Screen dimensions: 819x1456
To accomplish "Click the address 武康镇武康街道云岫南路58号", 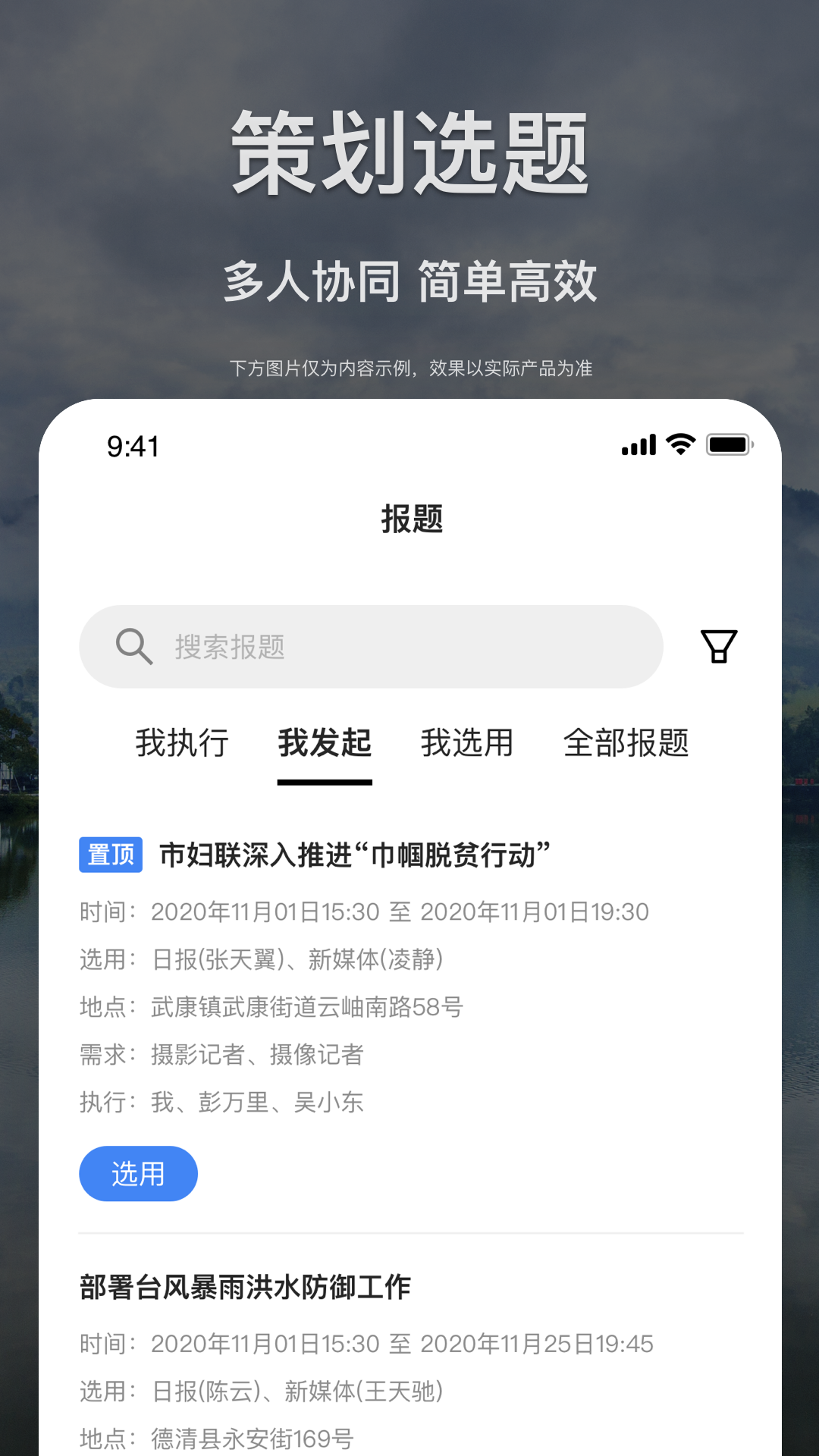I will pyautogui.click(x=307, y=1007).
